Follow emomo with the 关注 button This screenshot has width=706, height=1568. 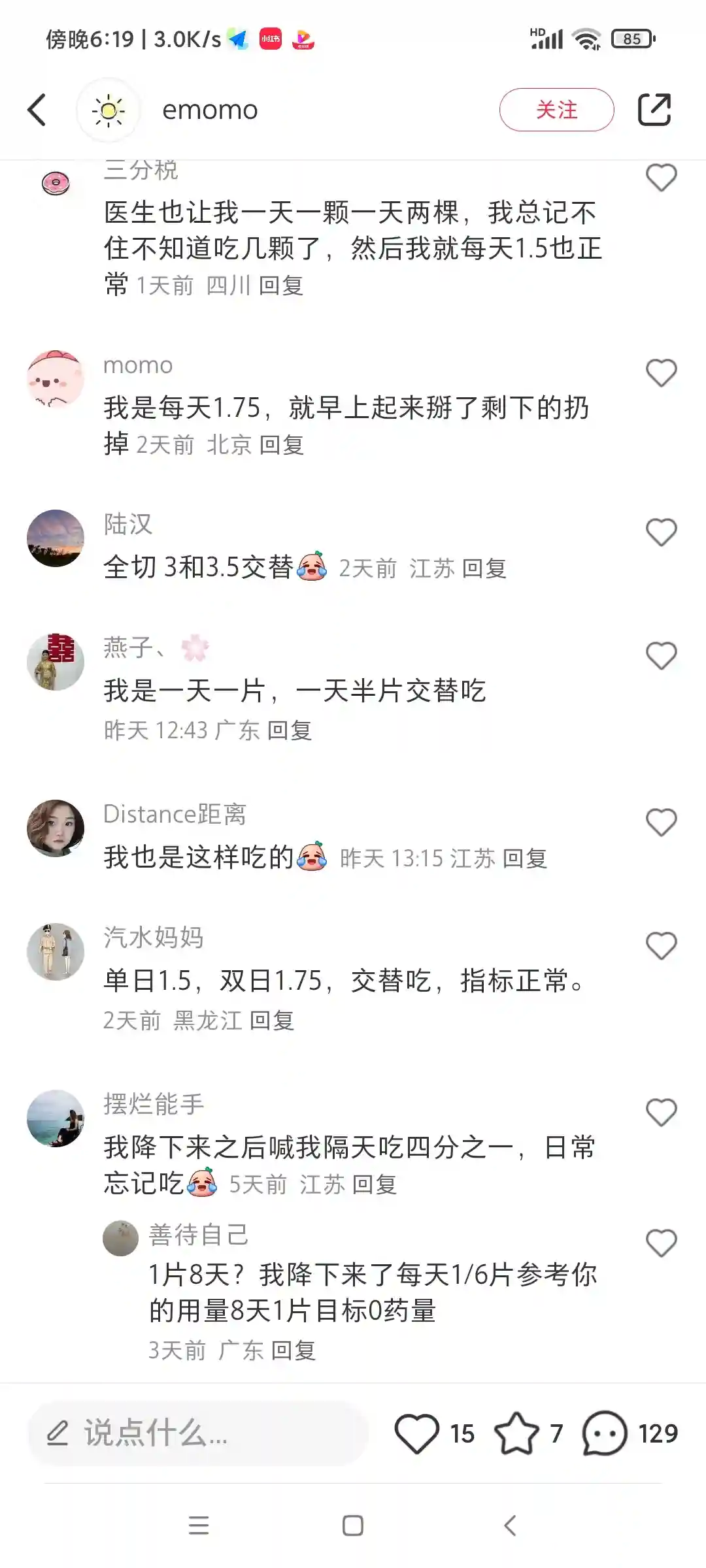click(x=556, y=110)
